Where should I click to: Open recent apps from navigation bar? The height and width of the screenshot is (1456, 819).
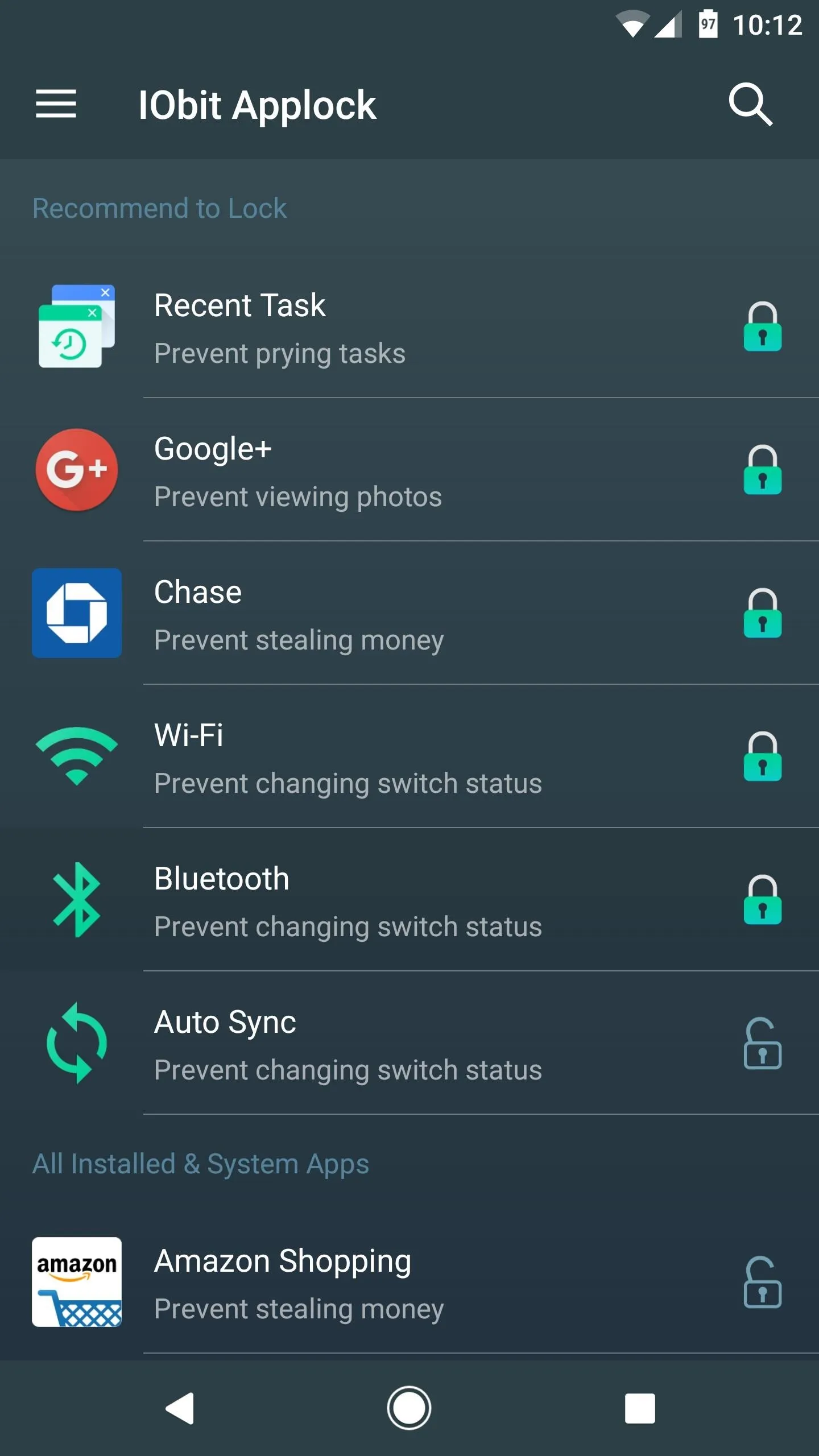640,1408
